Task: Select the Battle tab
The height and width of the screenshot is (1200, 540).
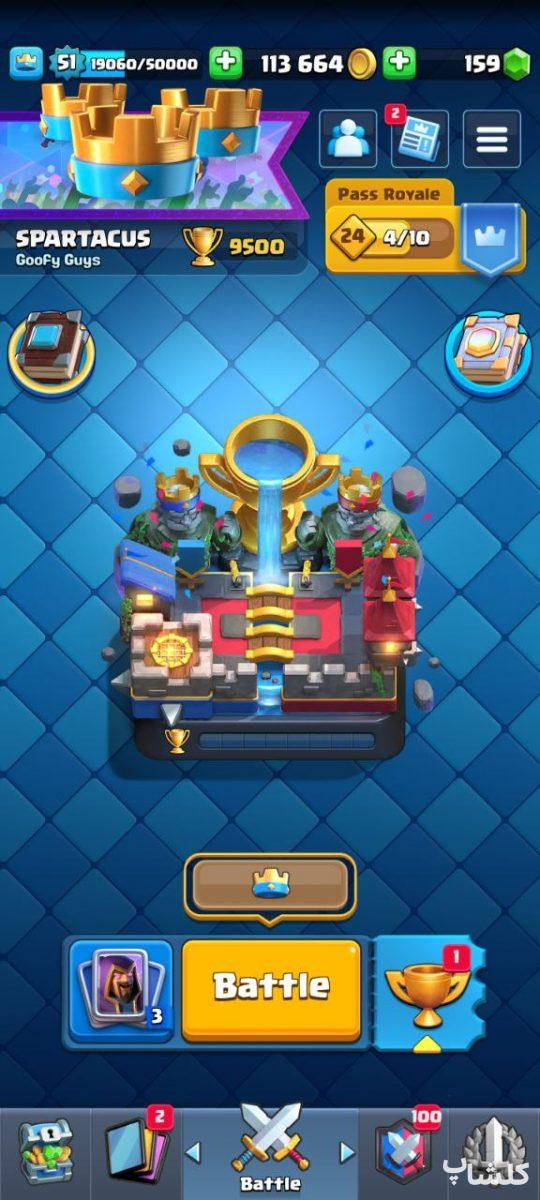Action: tap(270, 1150)
